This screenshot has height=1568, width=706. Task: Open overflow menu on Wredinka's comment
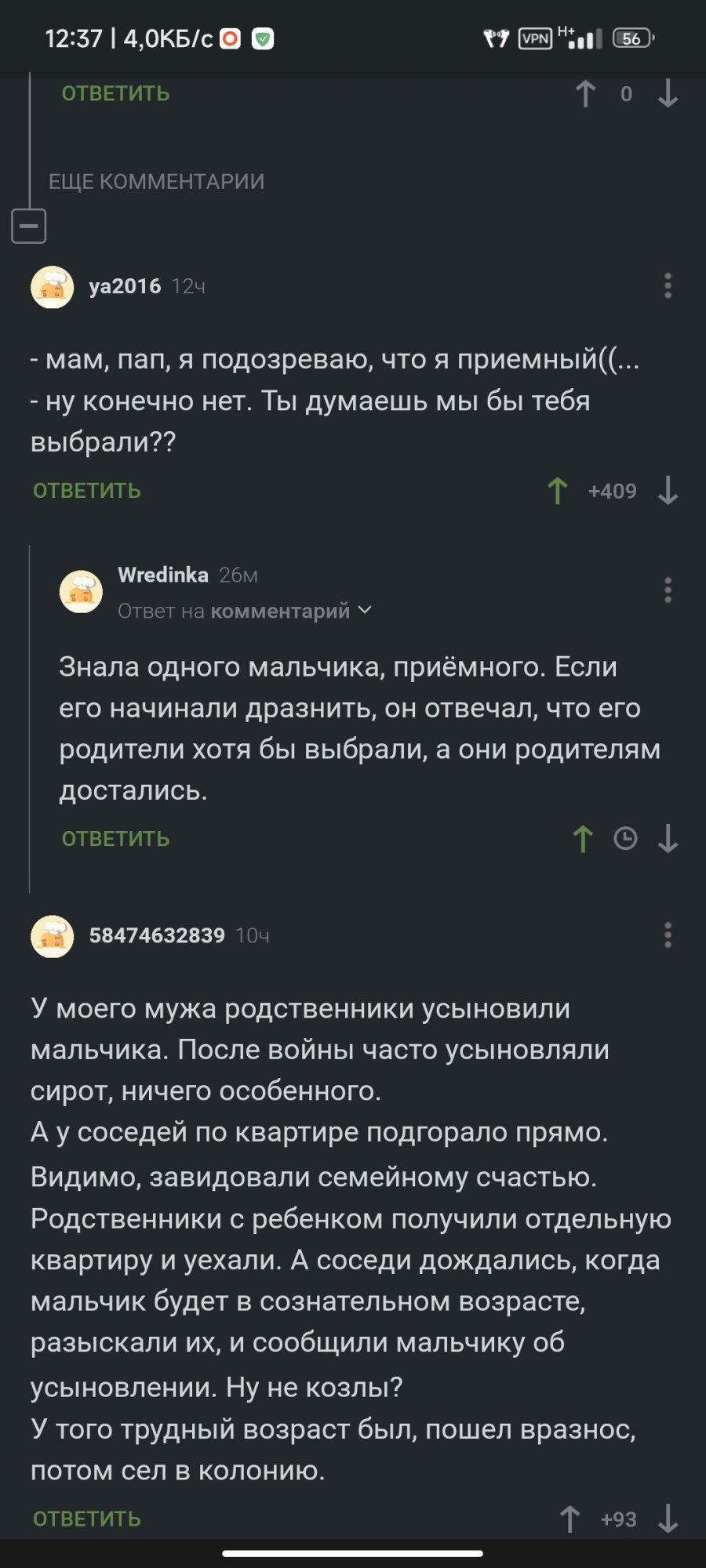(x=668, y=590)
